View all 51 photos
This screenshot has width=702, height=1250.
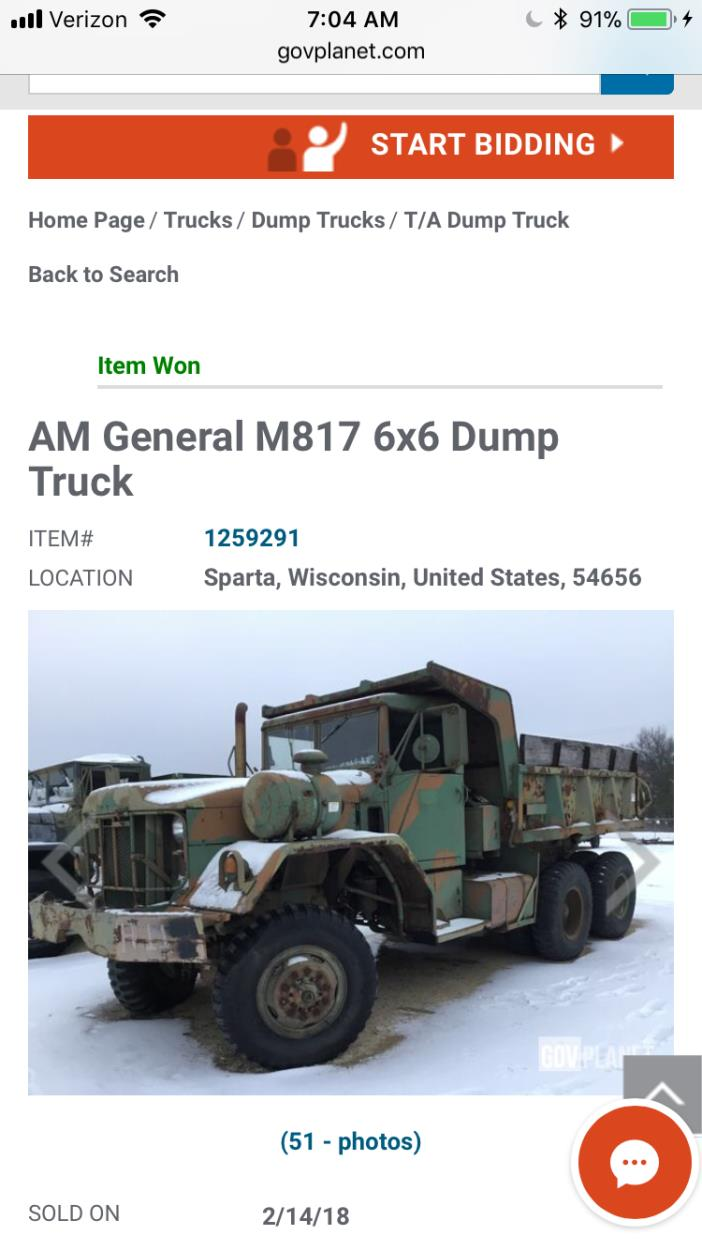click(x=350, y=1141)
